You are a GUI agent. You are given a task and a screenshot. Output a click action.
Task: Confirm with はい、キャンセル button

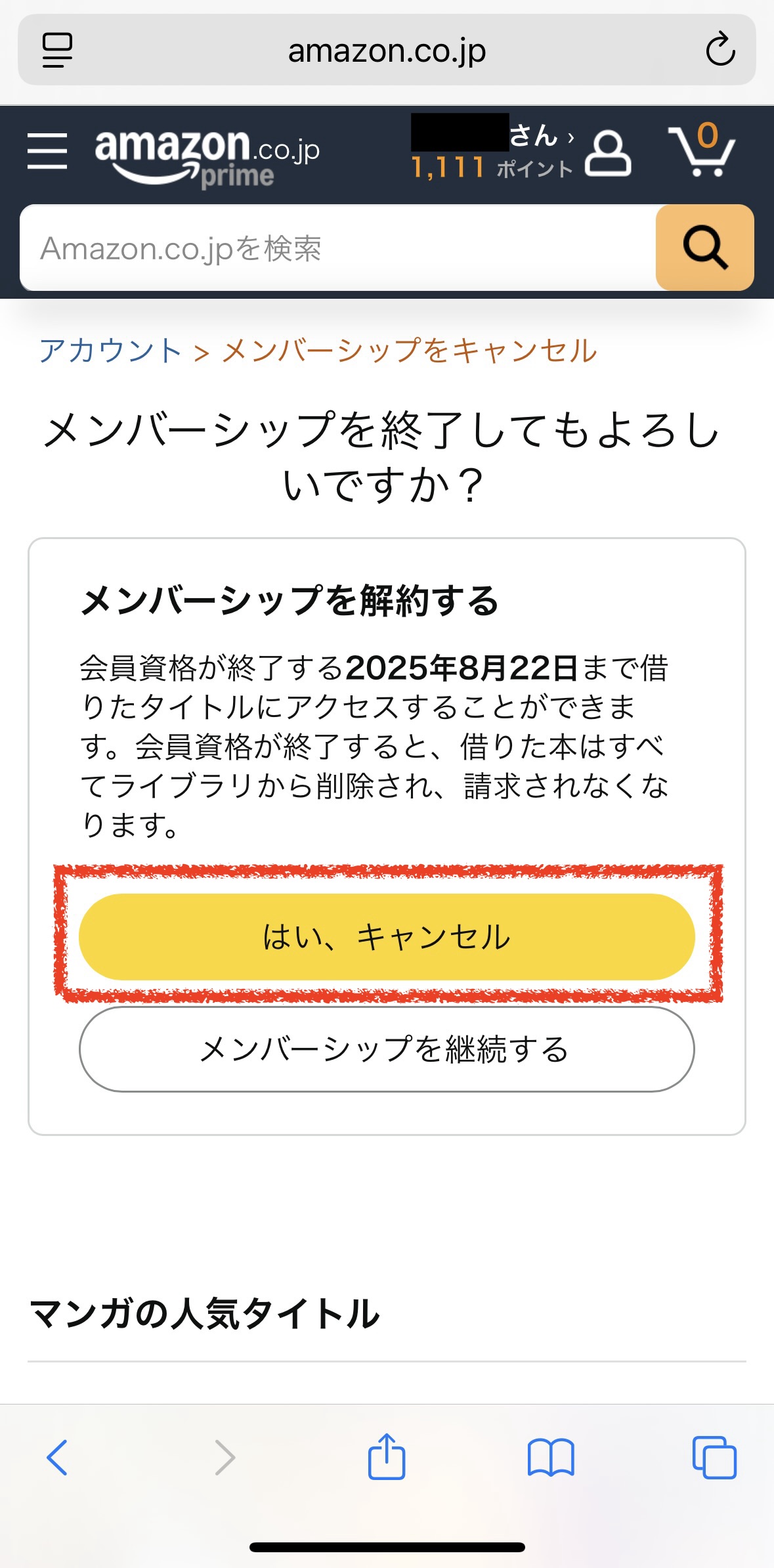point(387,936)
